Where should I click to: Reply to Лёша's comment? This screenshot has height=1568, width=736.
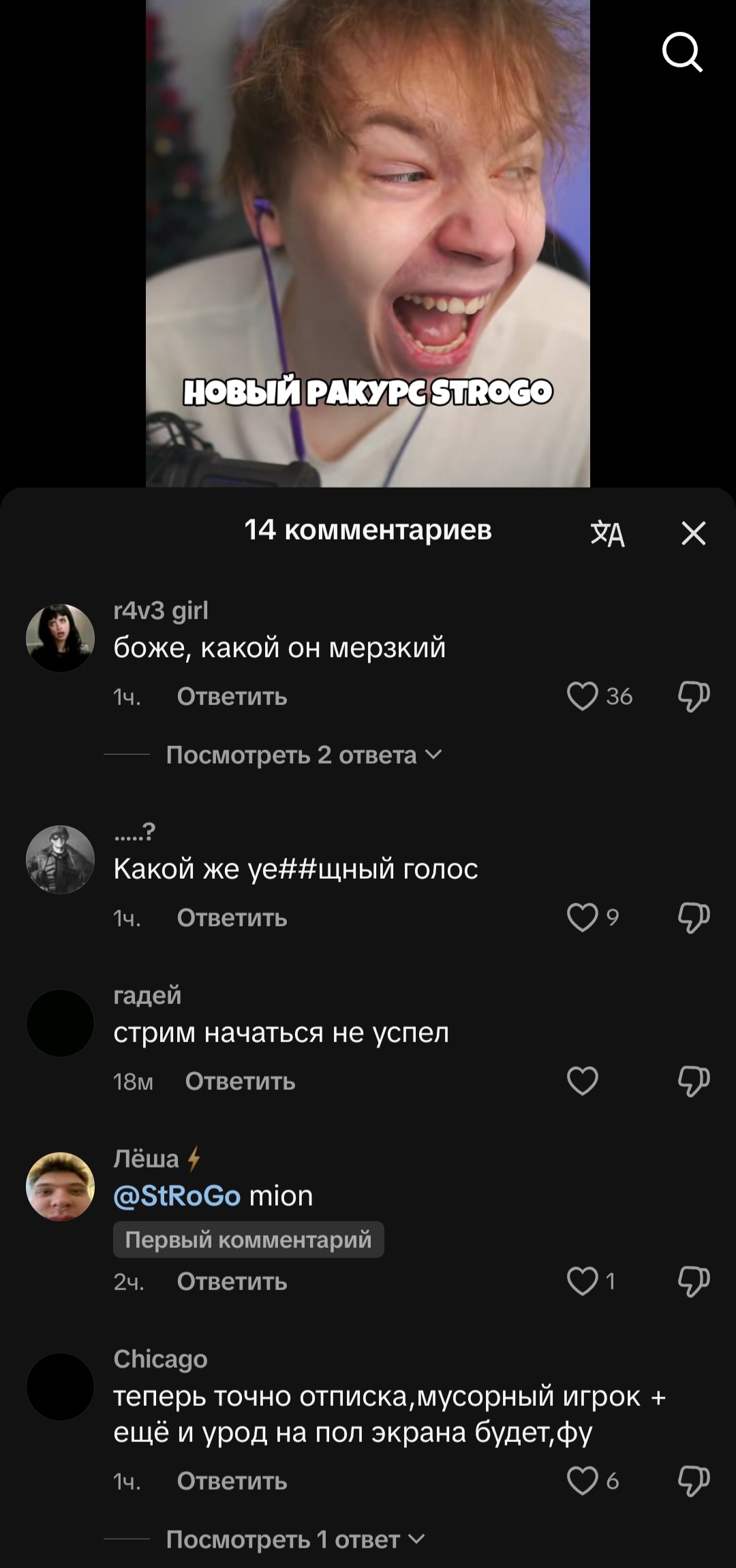[x=232, y=1282]
